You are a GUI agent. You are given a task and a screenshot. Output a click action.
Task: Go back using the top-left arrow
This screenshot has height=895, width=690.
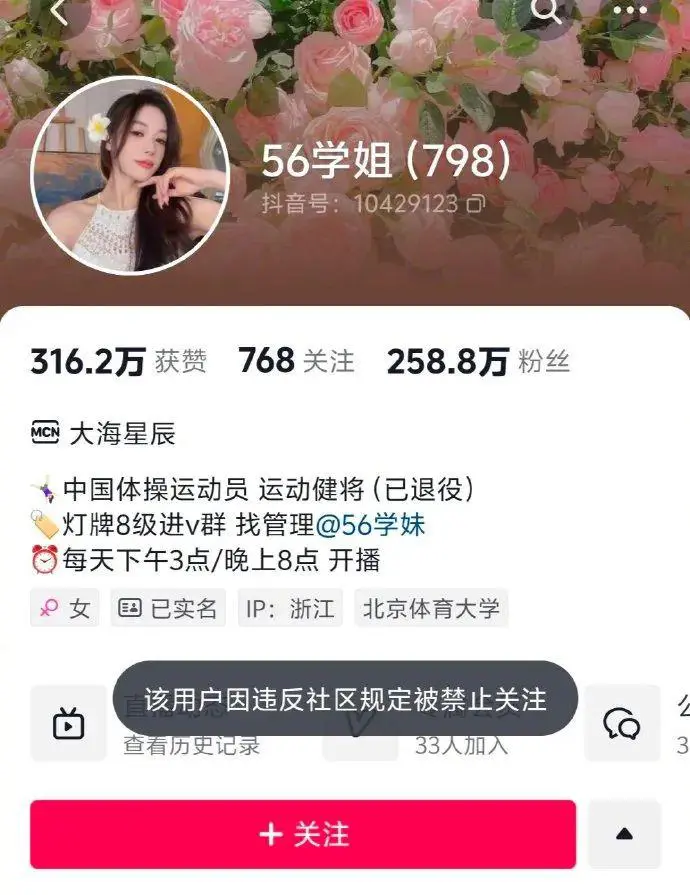pyautogui.click(x=59, y=12)
